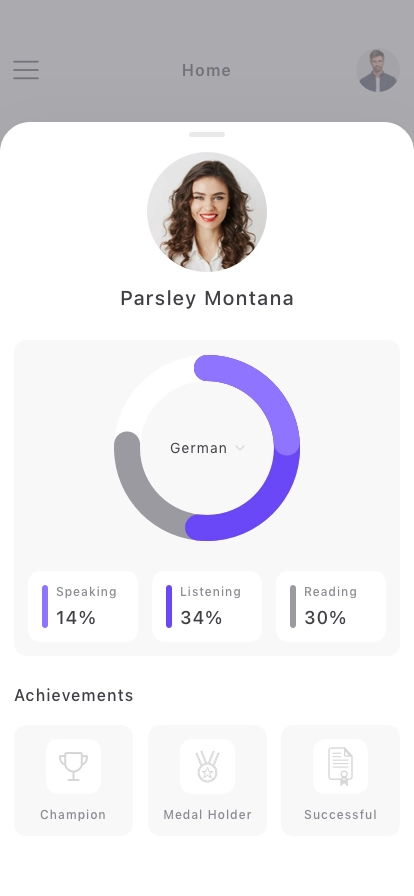Select the Listening 34% card
Image resolution: width=414 pixels, height=896 pixels.
[x=207, y=606]
